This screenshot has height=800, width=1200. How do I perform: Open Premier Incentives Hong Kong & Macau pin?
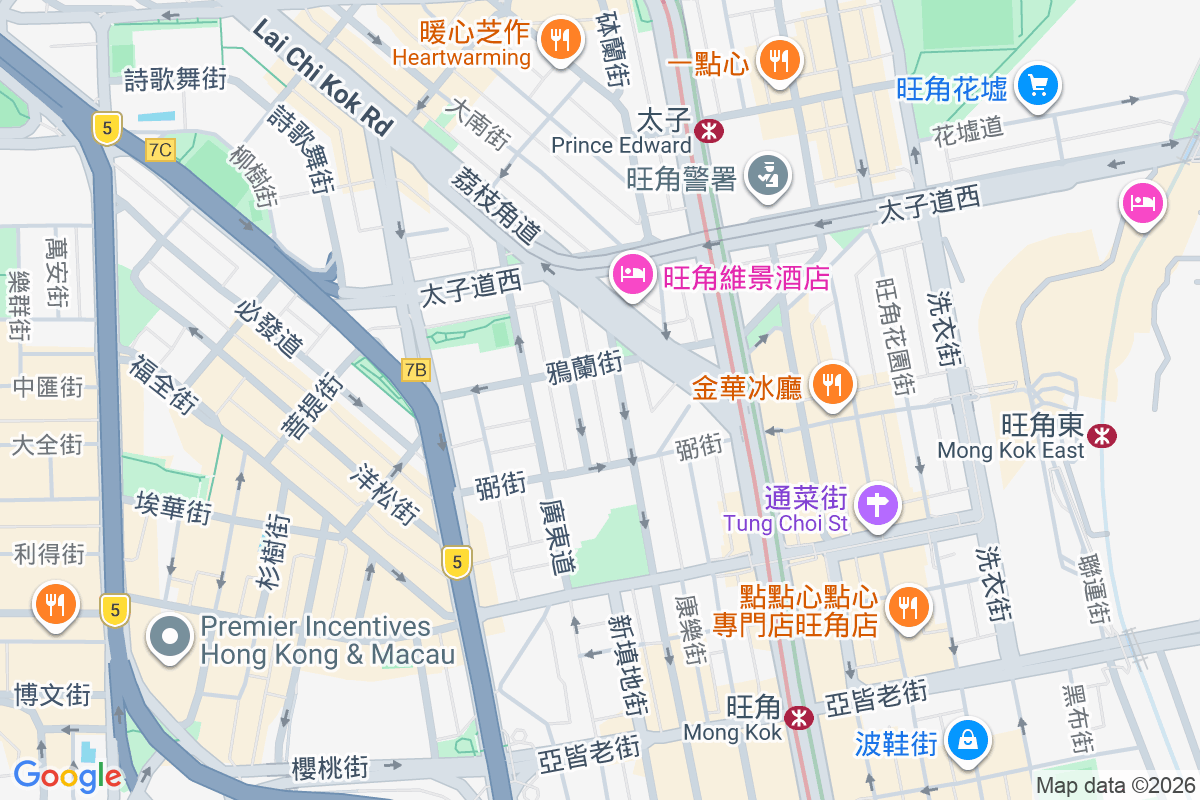pyautogui.click(x=170, y=636)
